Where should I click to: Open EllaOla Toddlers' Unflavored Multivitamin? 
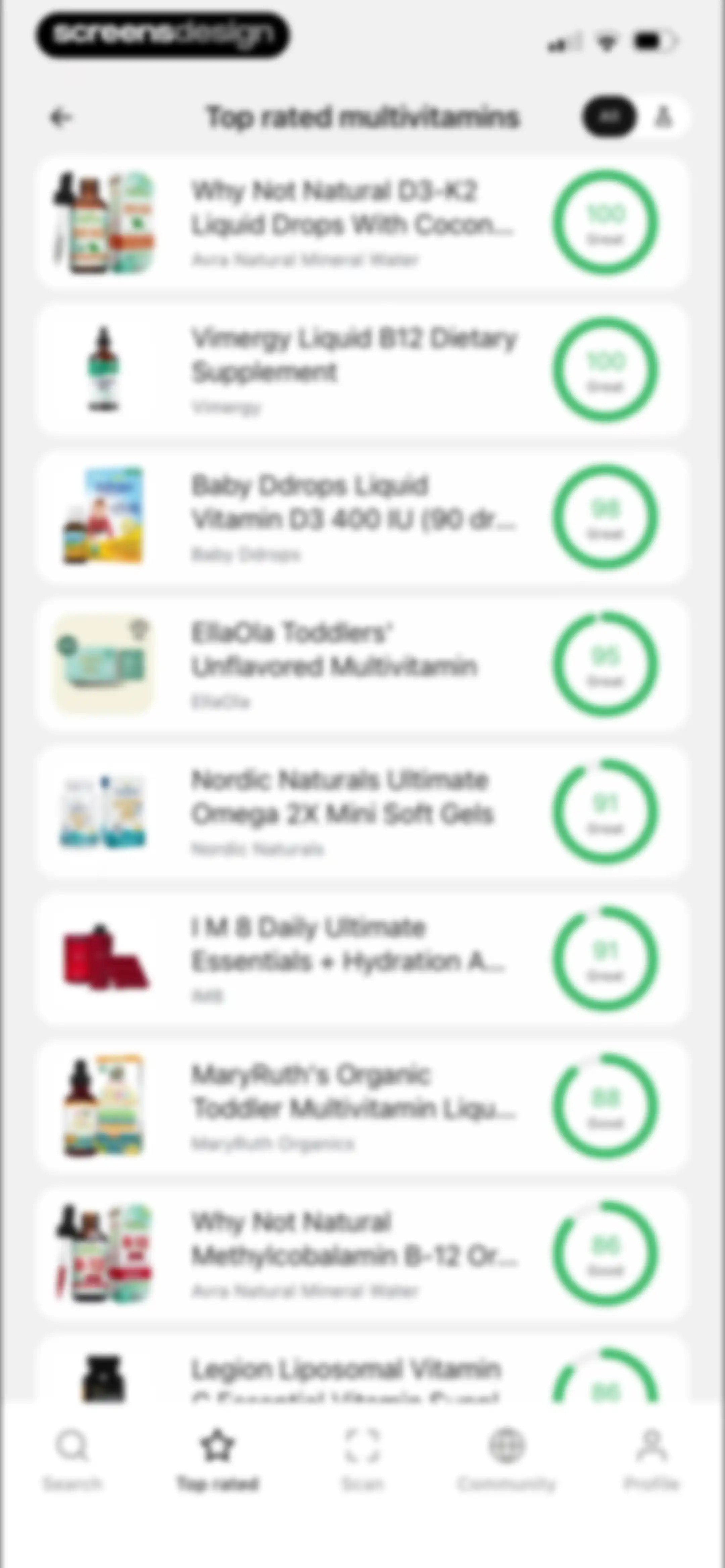click(x=362, y=665)
